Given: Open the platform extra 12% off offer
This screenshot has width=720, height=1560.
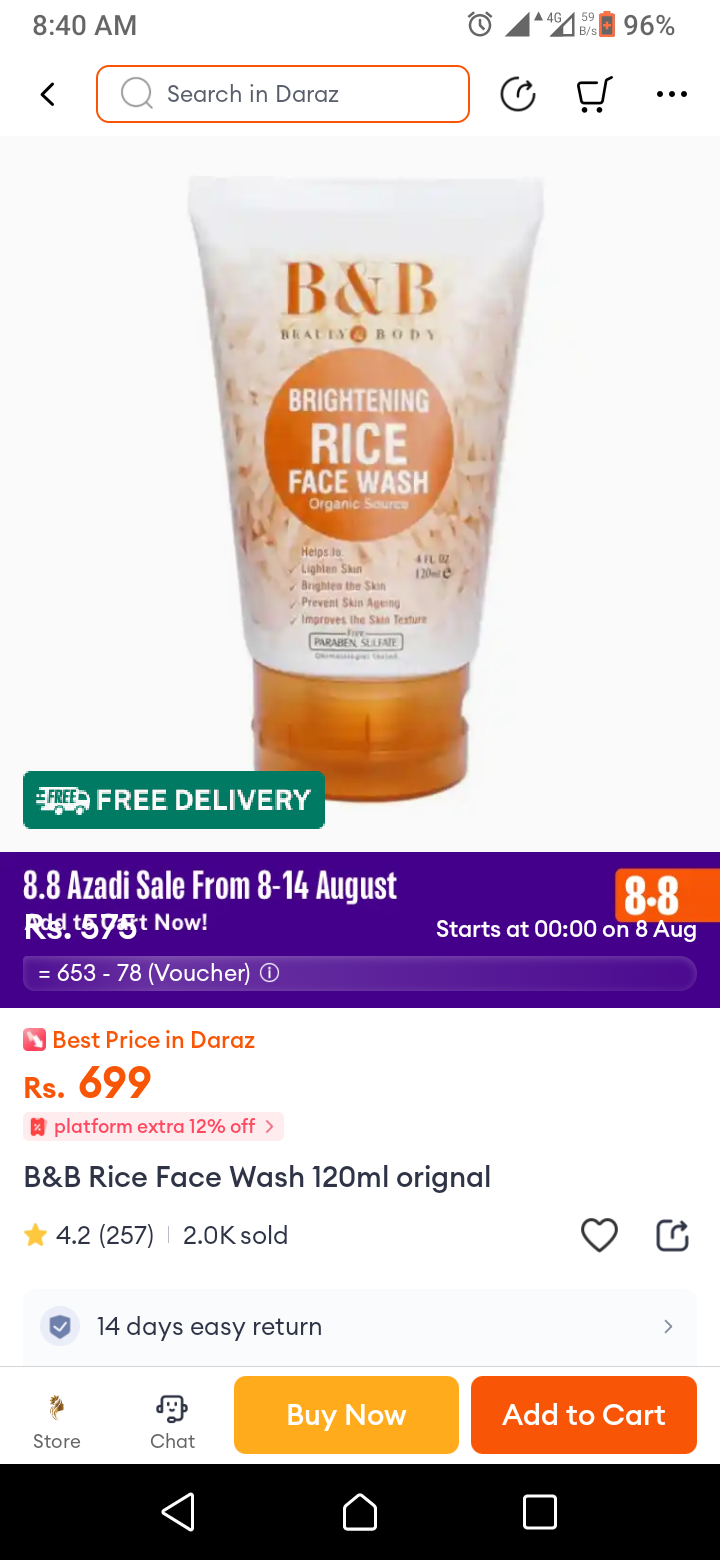Looking at the screenshot, I should tap(154, 1126).
